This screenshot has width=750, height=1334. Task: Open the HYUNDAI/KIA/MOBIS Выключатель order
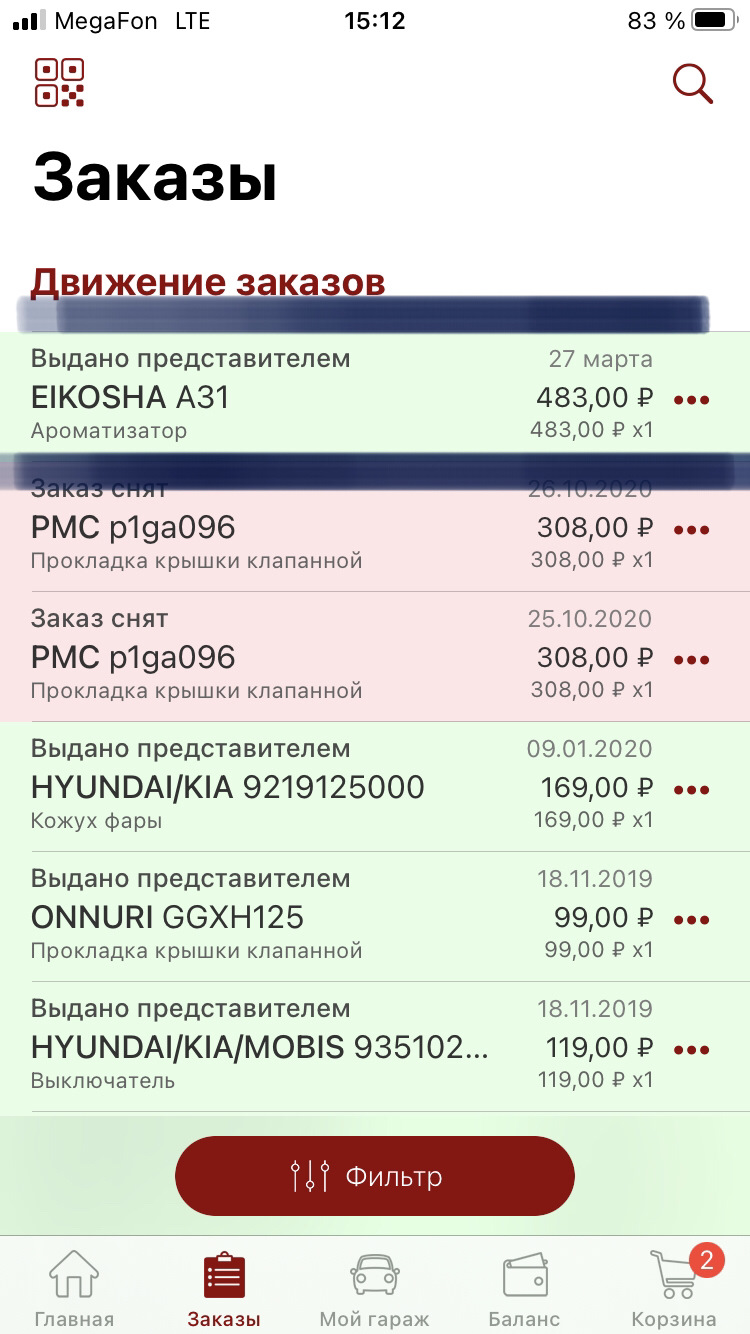[x=375, y=1046]
